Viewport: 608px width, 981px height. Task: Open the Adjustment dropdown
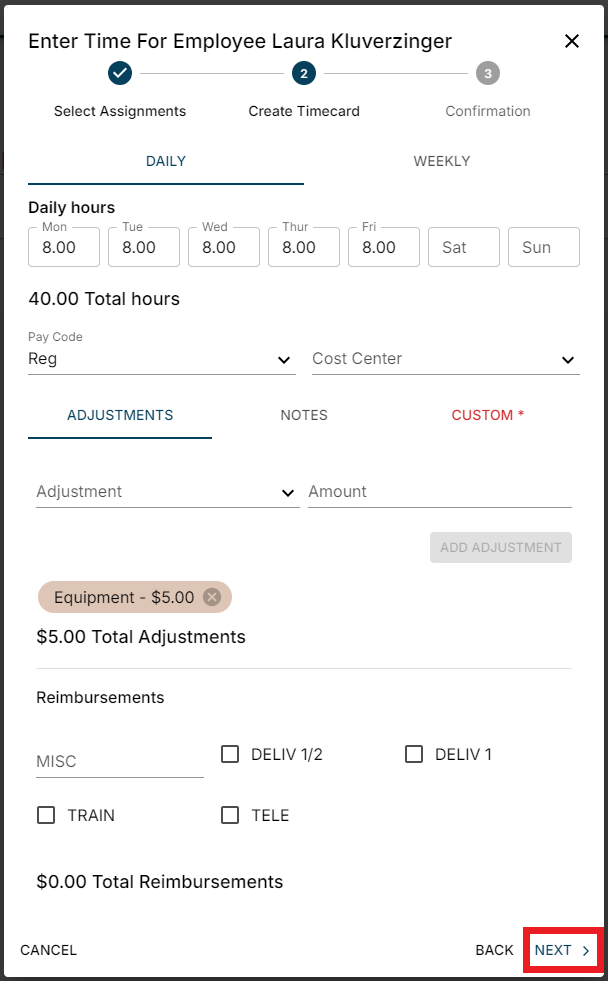(x=167, y=492)
